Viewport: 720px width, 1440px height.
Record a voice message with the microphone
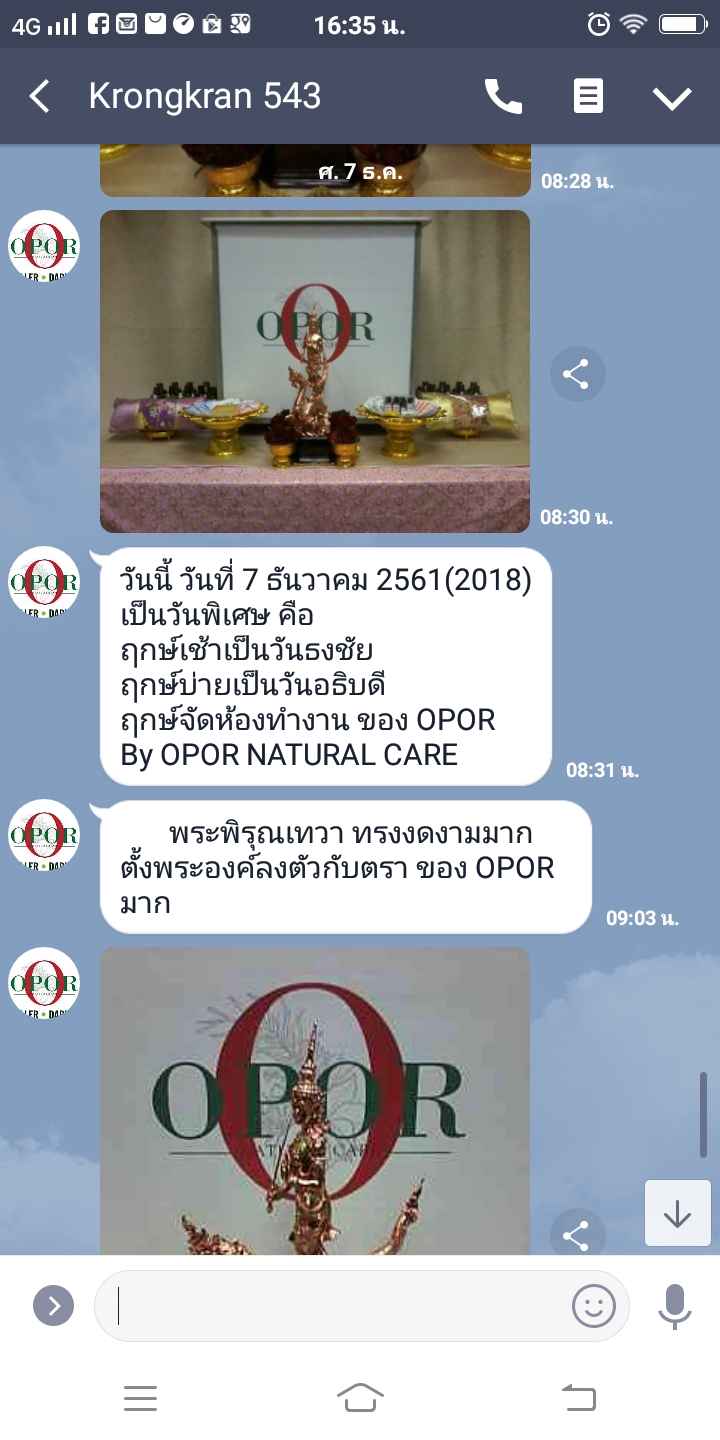(675, 1305)
